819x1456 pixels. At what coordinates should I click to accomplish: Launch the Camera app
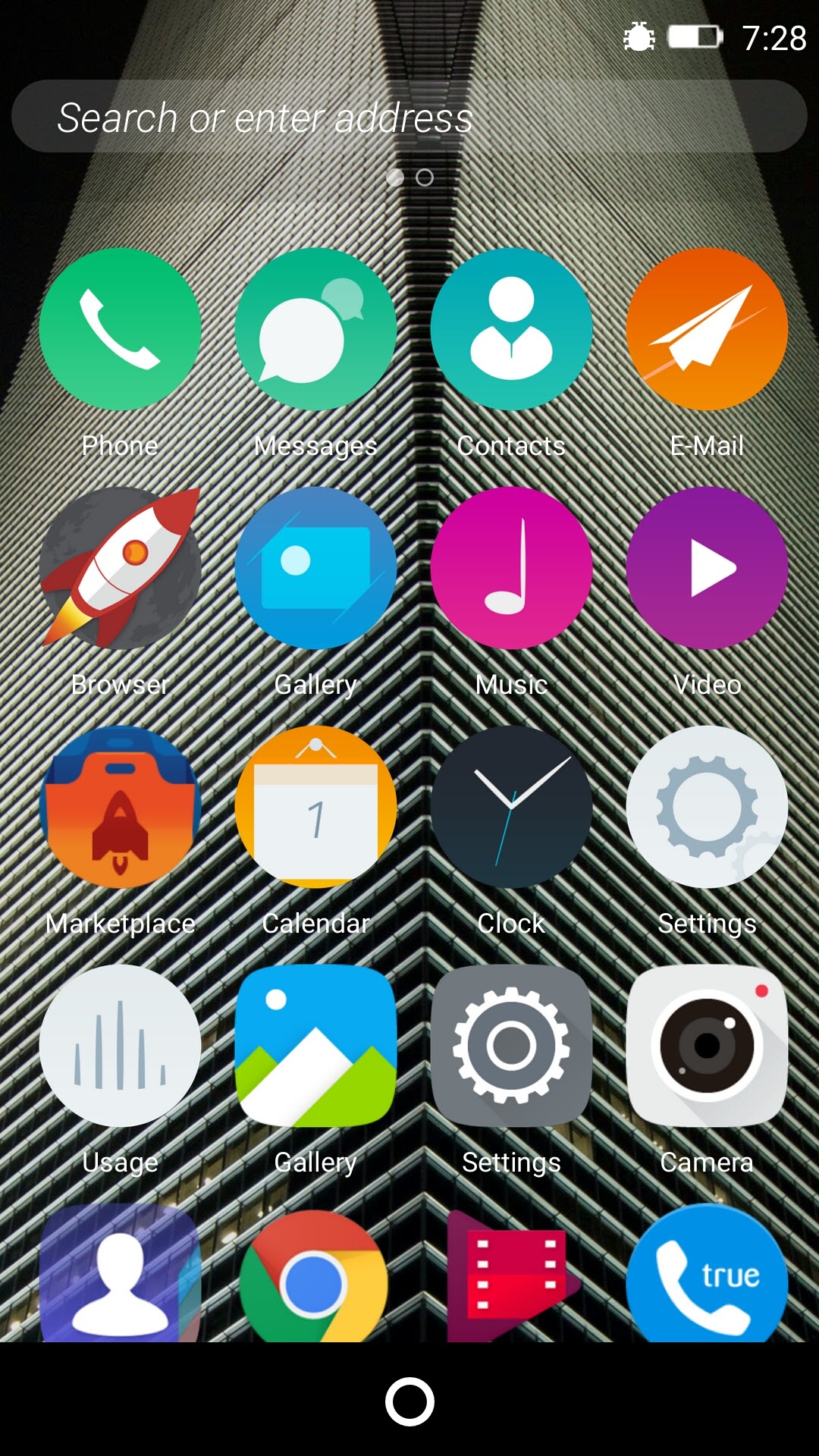(x=707, y=1046)
